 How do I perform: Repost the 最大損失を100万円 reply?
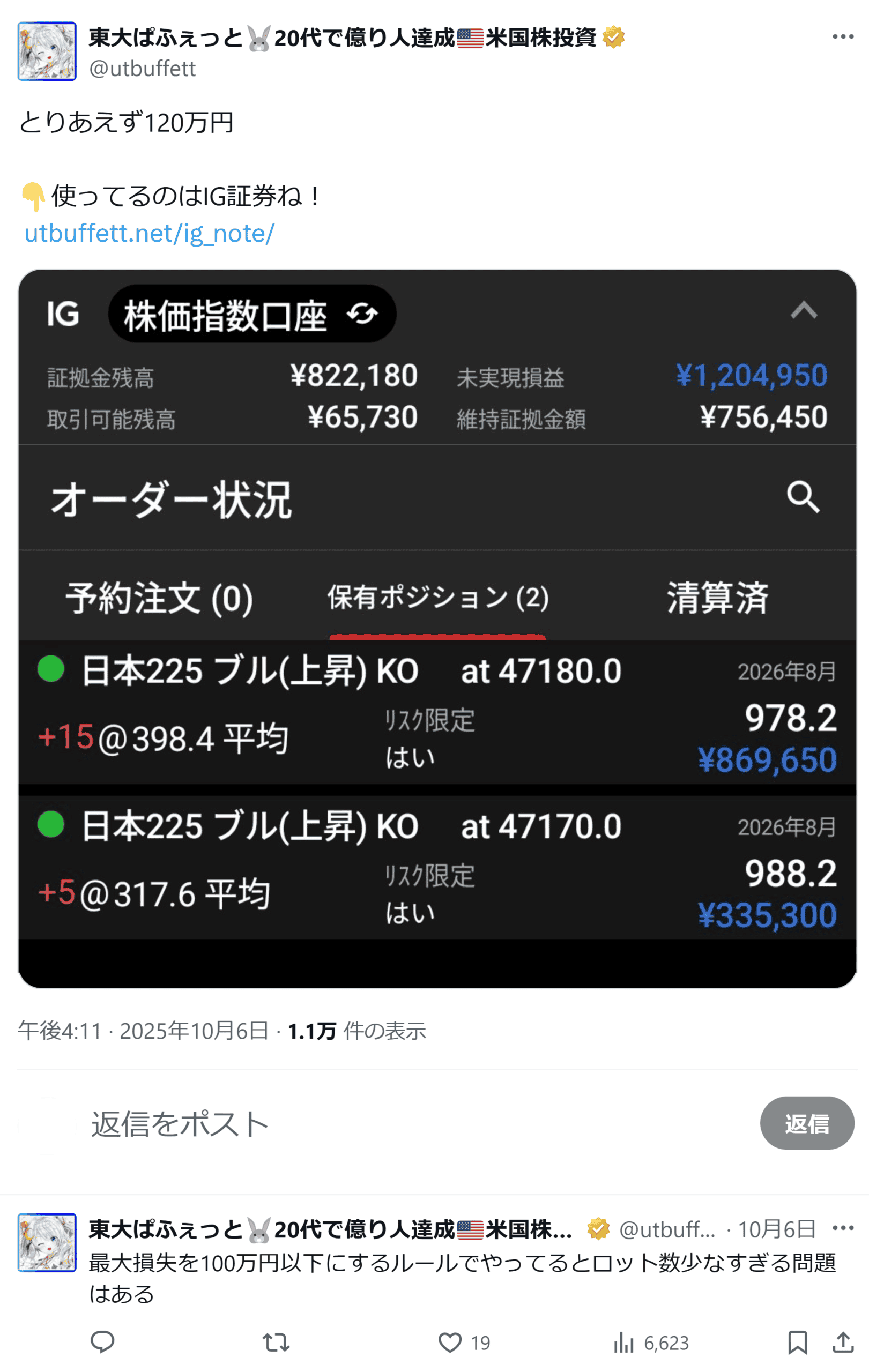pos(276,1343)
